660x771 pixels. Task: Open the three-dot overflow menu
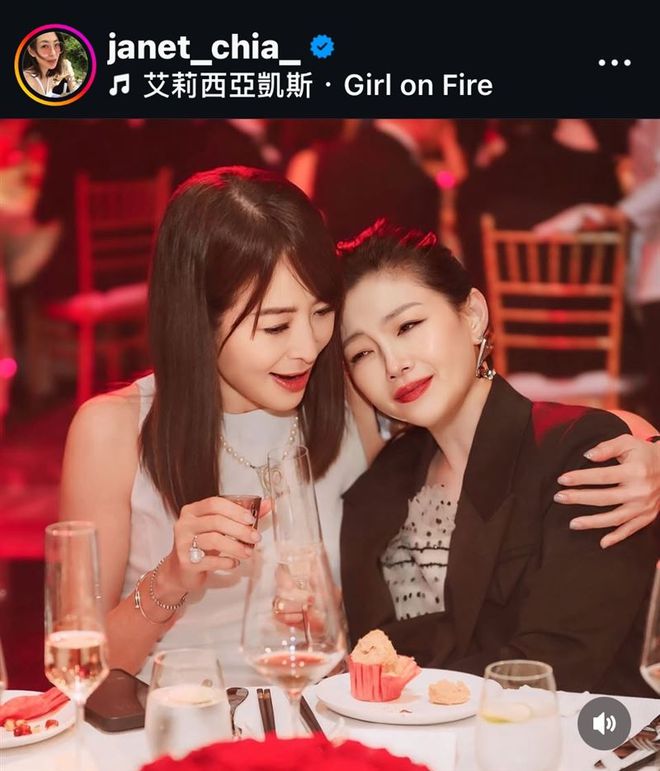tap(614, 63)
